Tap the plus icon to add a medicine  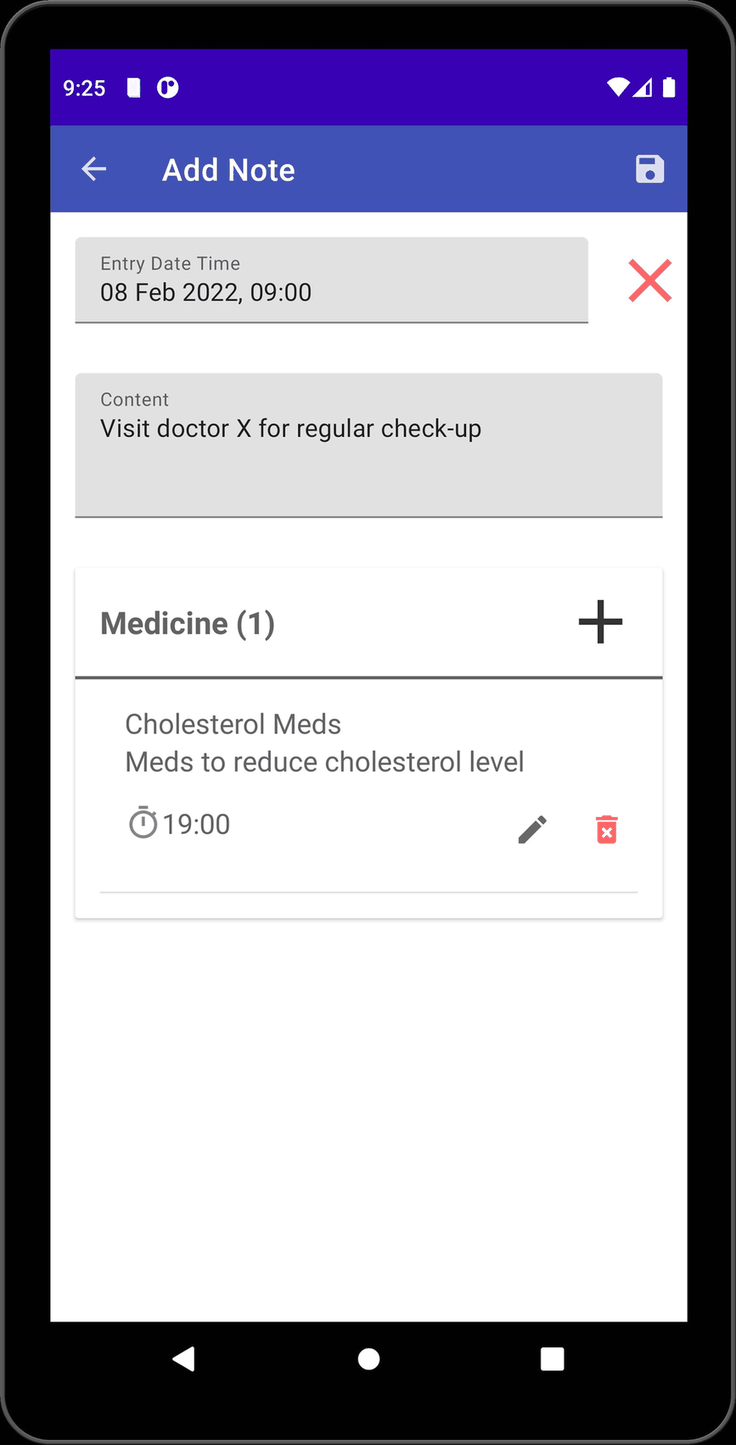click(600, 621)
